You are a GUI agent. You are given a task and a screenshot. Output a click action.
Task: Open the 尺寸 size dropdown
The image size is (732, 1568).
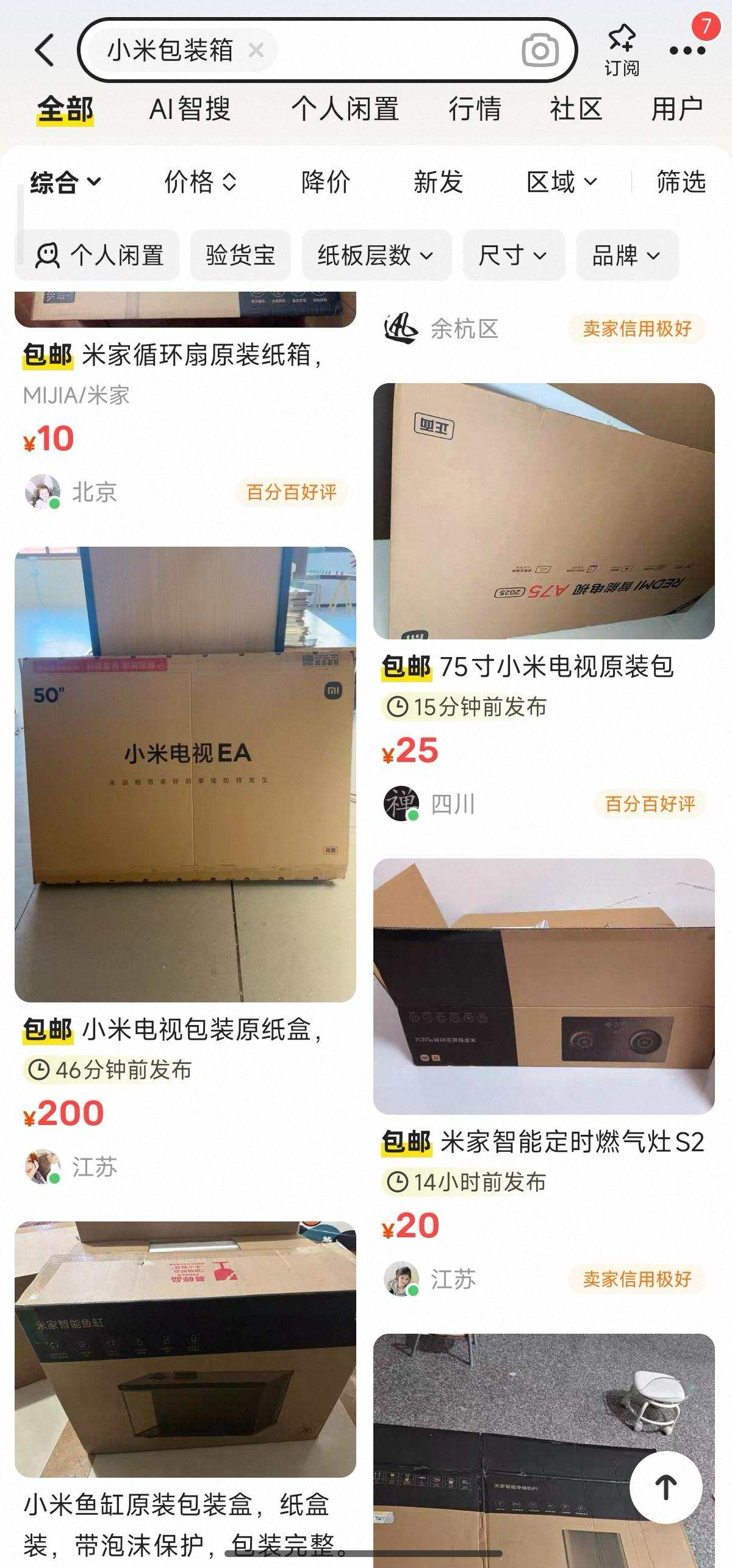point(513,256)
